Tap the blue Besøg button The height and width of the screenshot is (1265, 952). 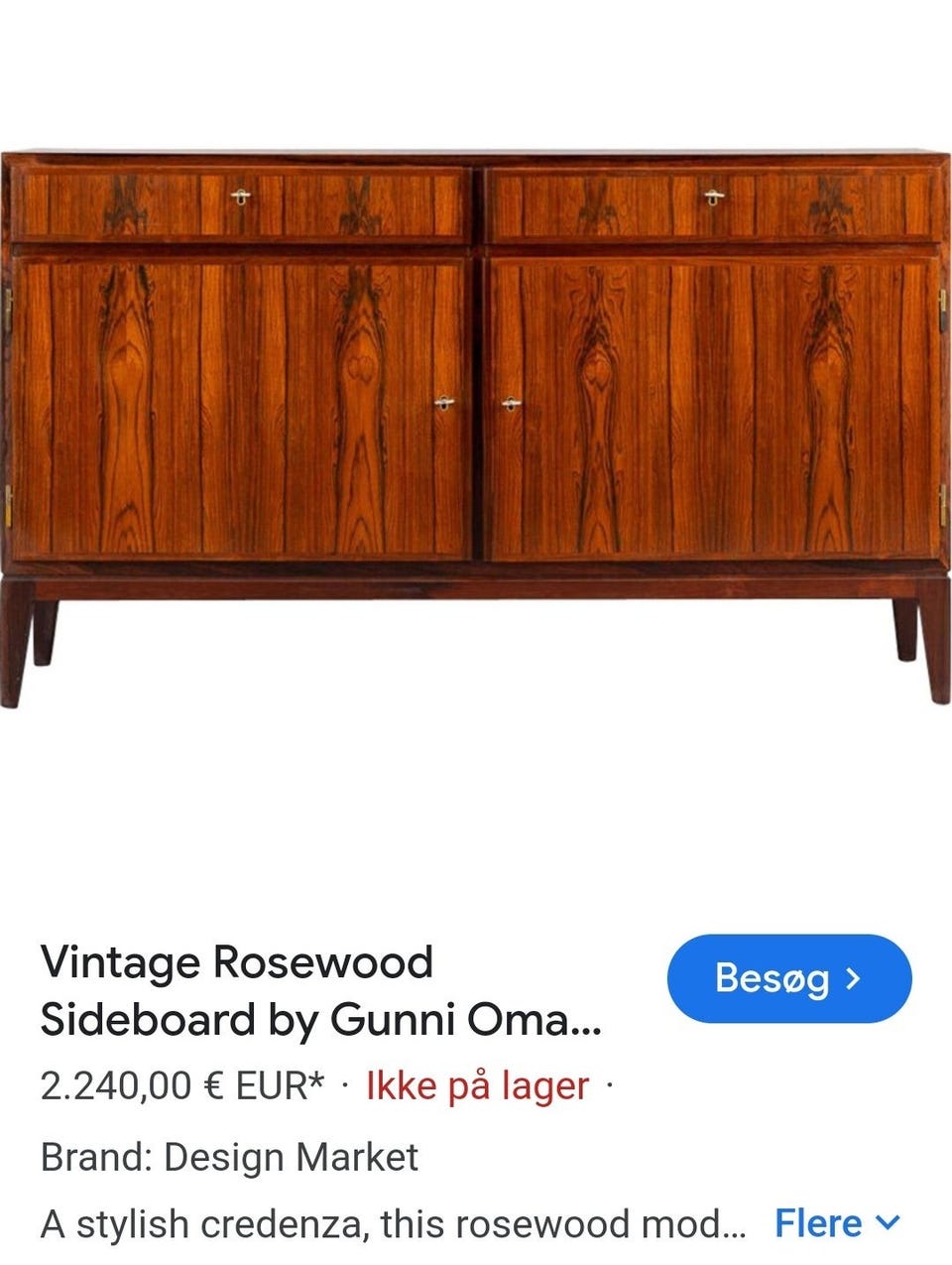point(788,978)
